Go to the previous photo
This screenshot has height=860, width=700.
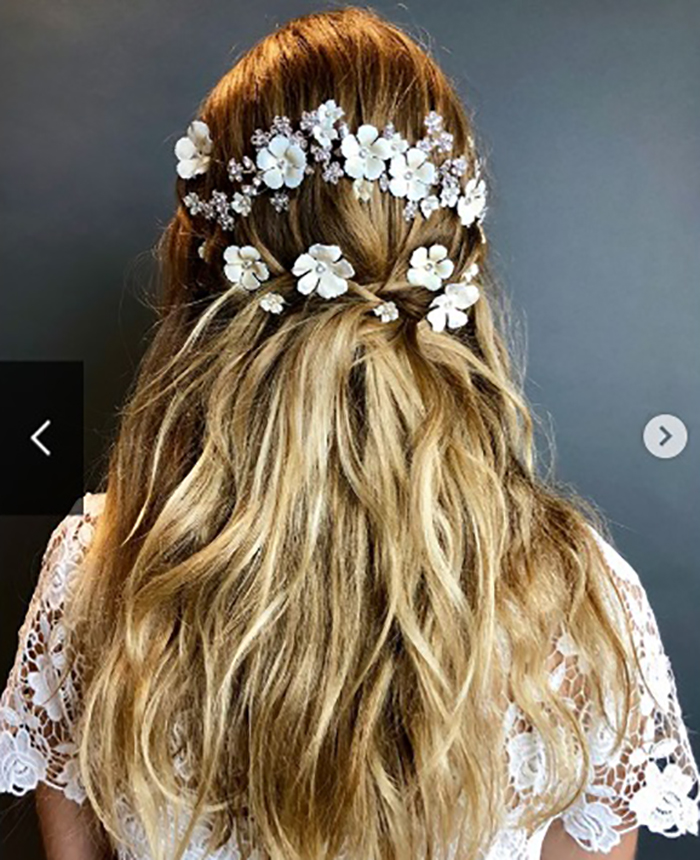[x=40, y=437]
